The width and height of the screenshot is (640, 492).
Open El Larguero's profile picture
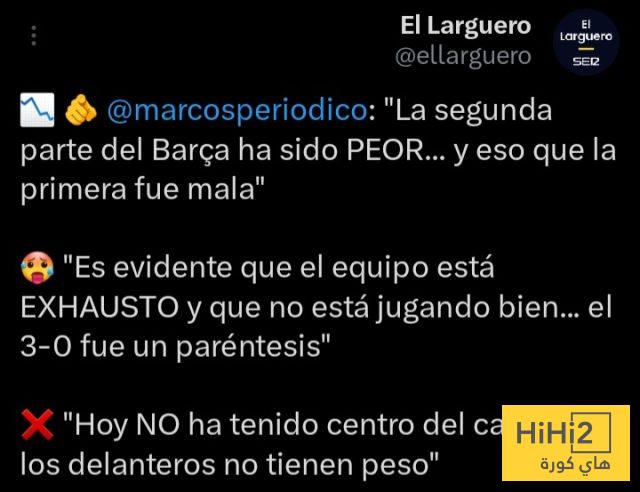[x=587, y=42]
